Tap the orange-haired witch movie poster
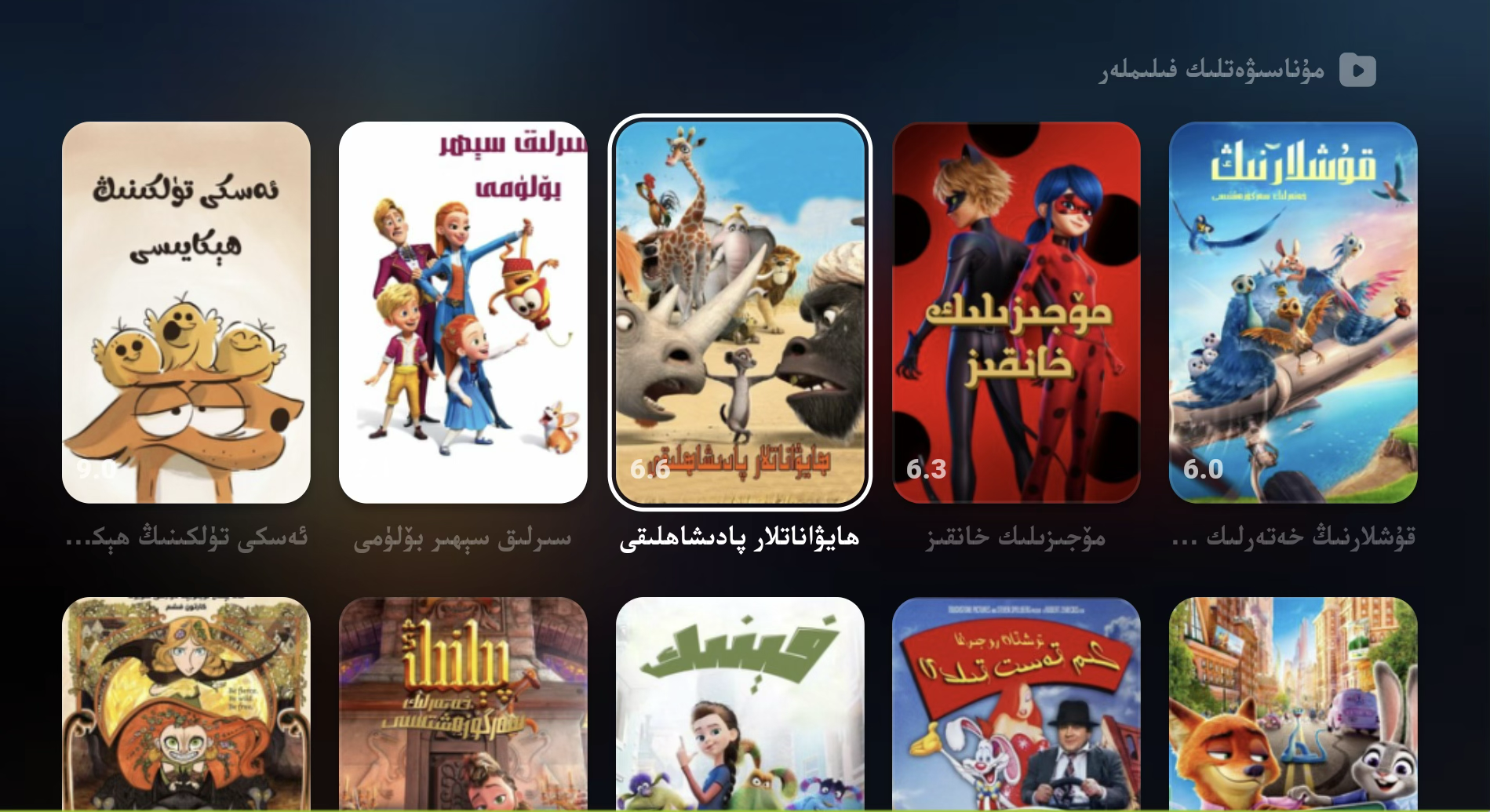Screen dimensions: 1490x812 [x=186, y=704]
